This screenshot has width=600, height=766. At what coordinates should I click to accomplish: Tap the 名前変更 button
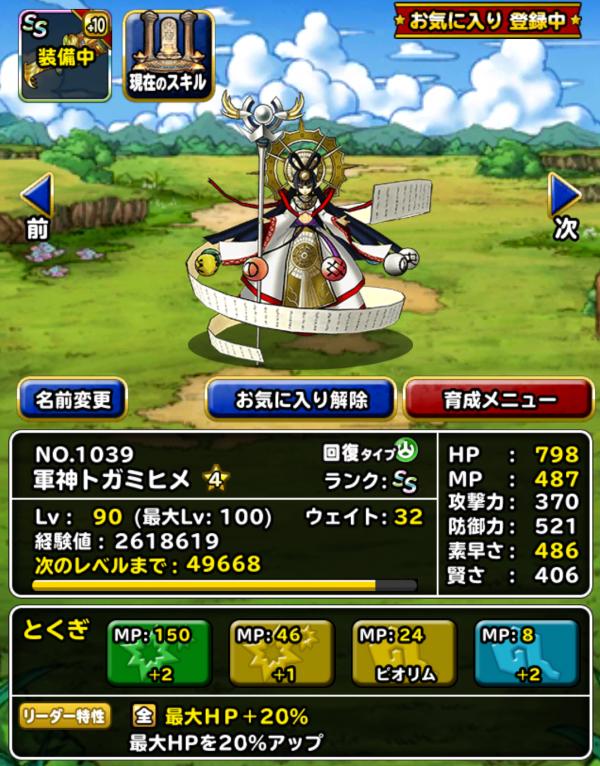pos(73,400)
